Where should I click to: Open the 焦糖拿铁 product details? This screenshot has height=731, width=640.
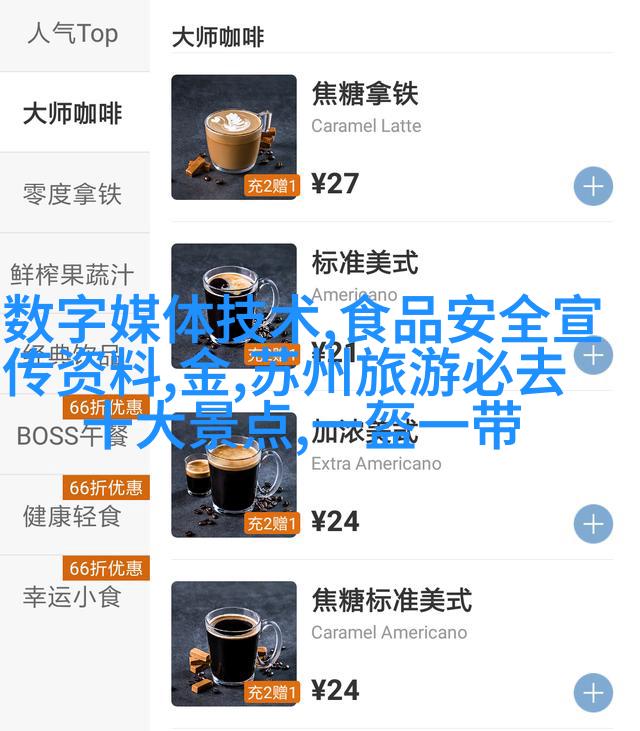tap(365, 95)
